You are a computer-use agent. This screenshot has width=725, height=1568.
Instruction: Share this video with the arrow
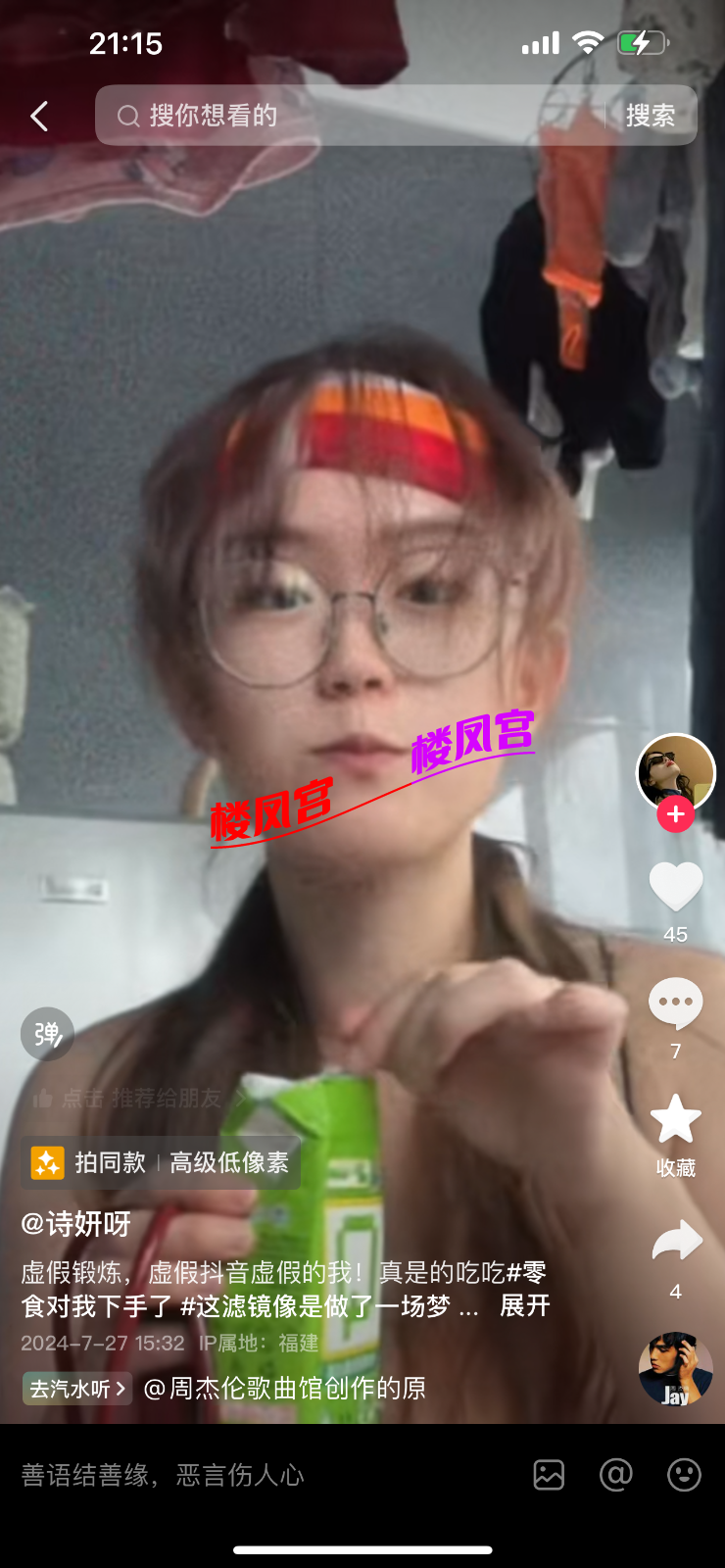(676, 1242)
